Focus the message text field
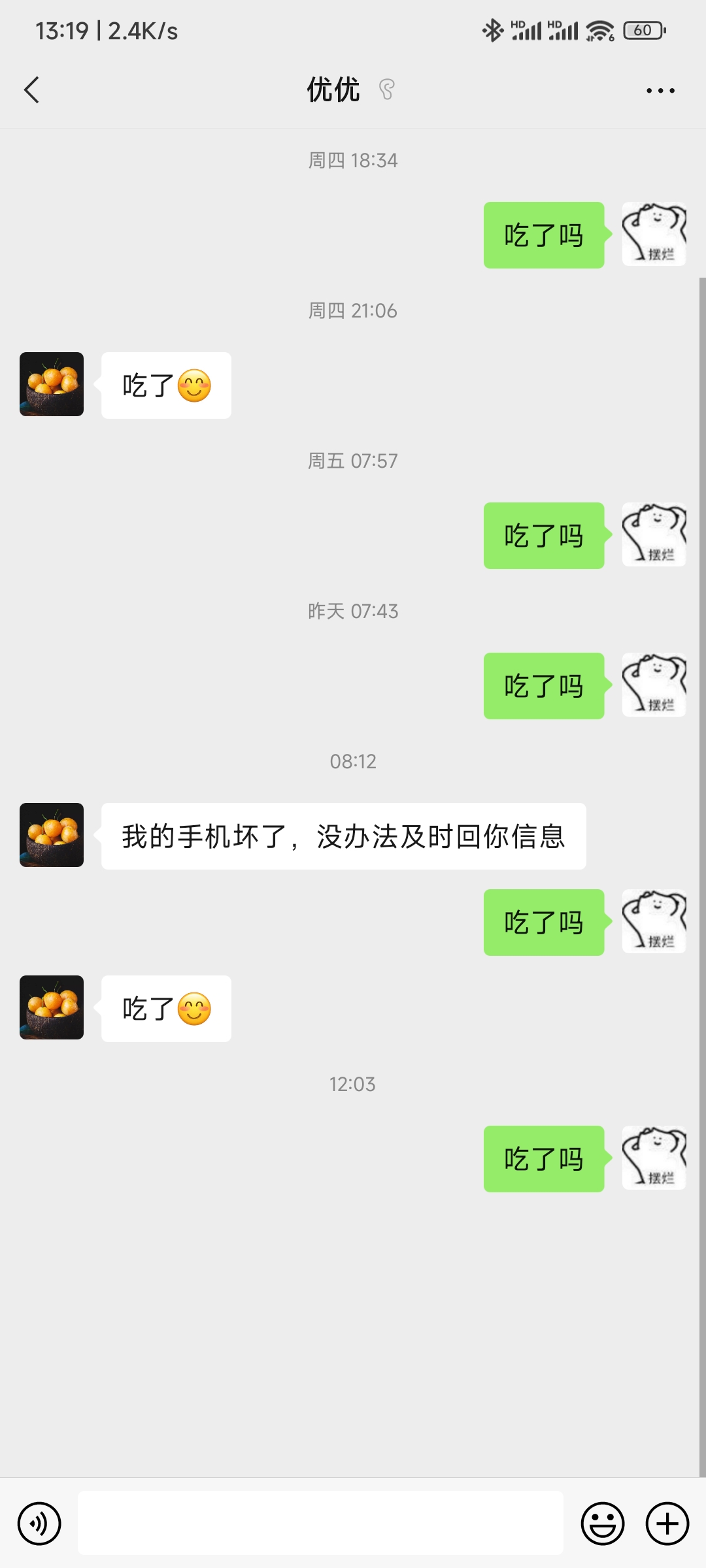The height and width of the screenshot is (1568, 706). [320, 1523]
